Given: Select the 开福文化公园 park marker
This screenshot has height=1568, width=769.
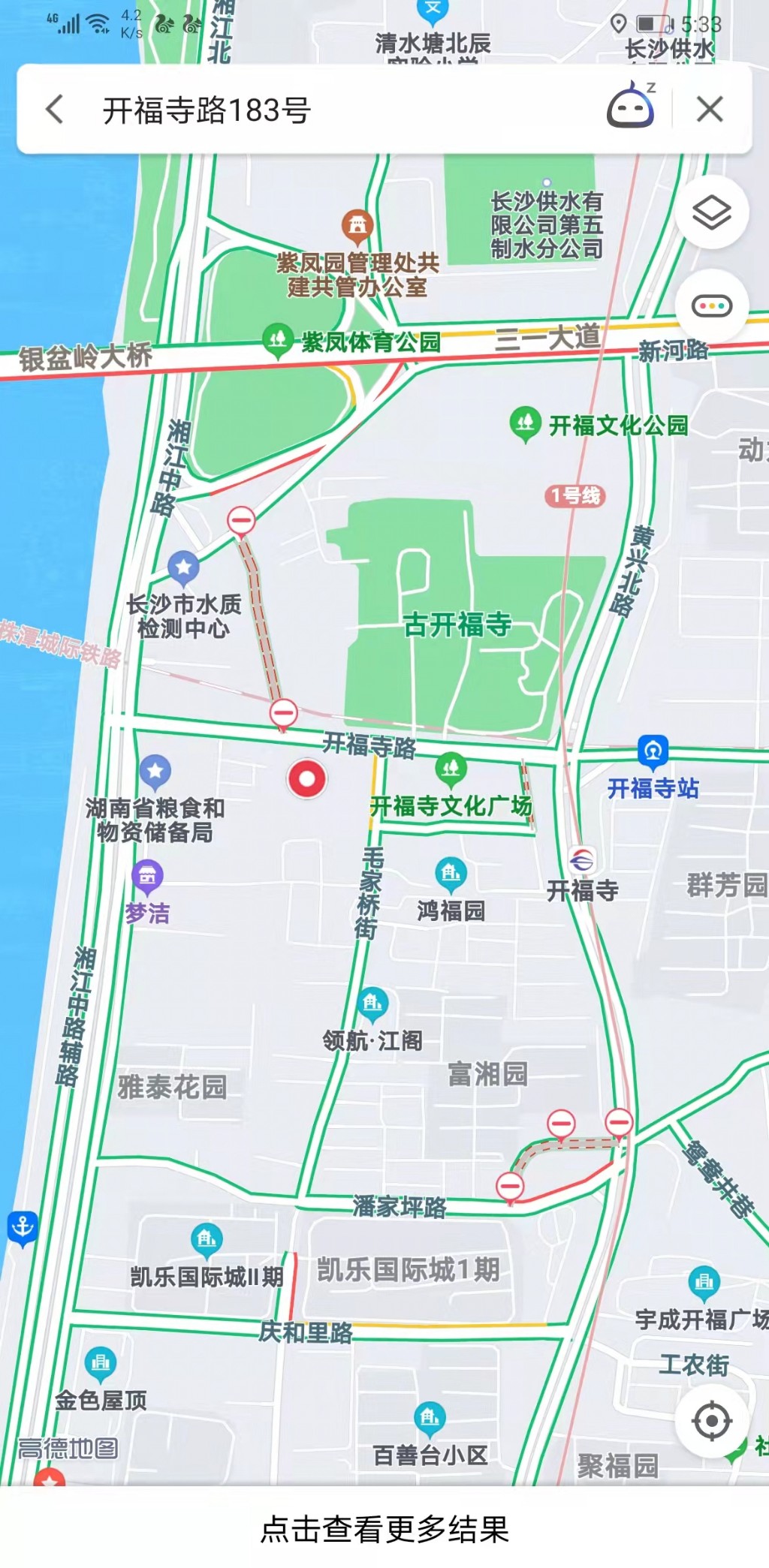Looking at the screenshot, I should pos(525,423).
